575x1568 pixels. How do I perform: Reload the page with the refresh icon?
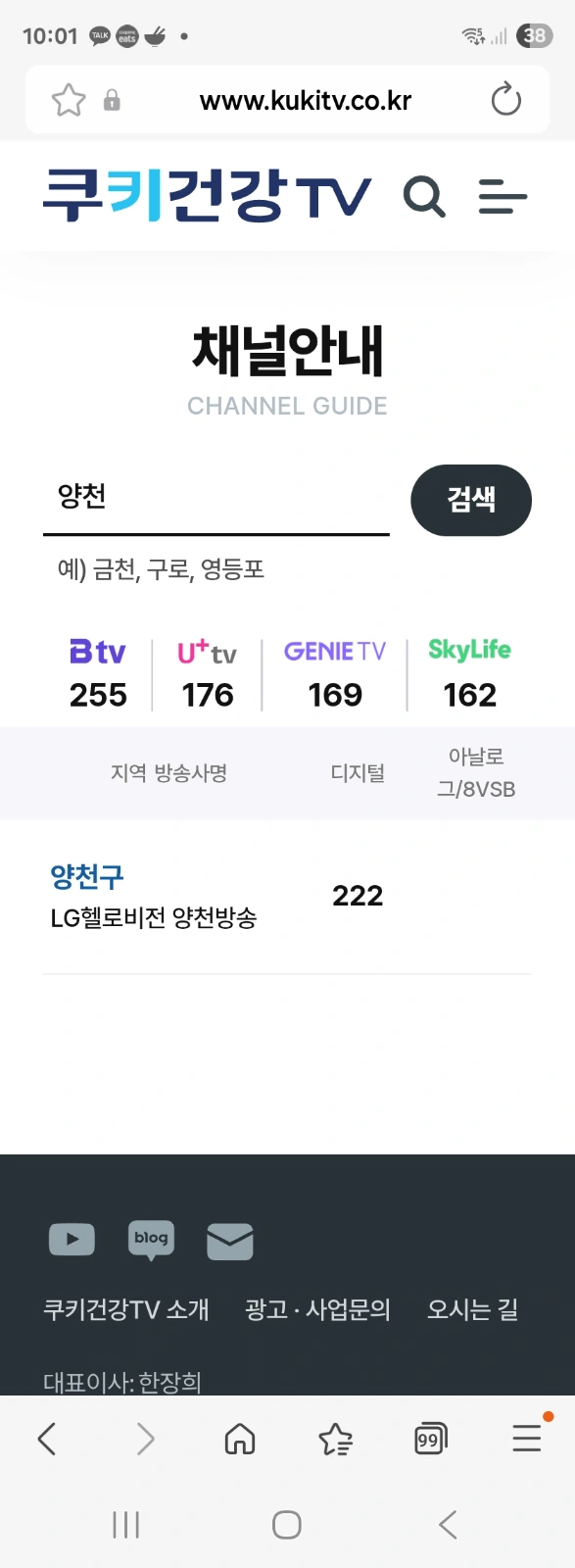click(x=505, y=100)
